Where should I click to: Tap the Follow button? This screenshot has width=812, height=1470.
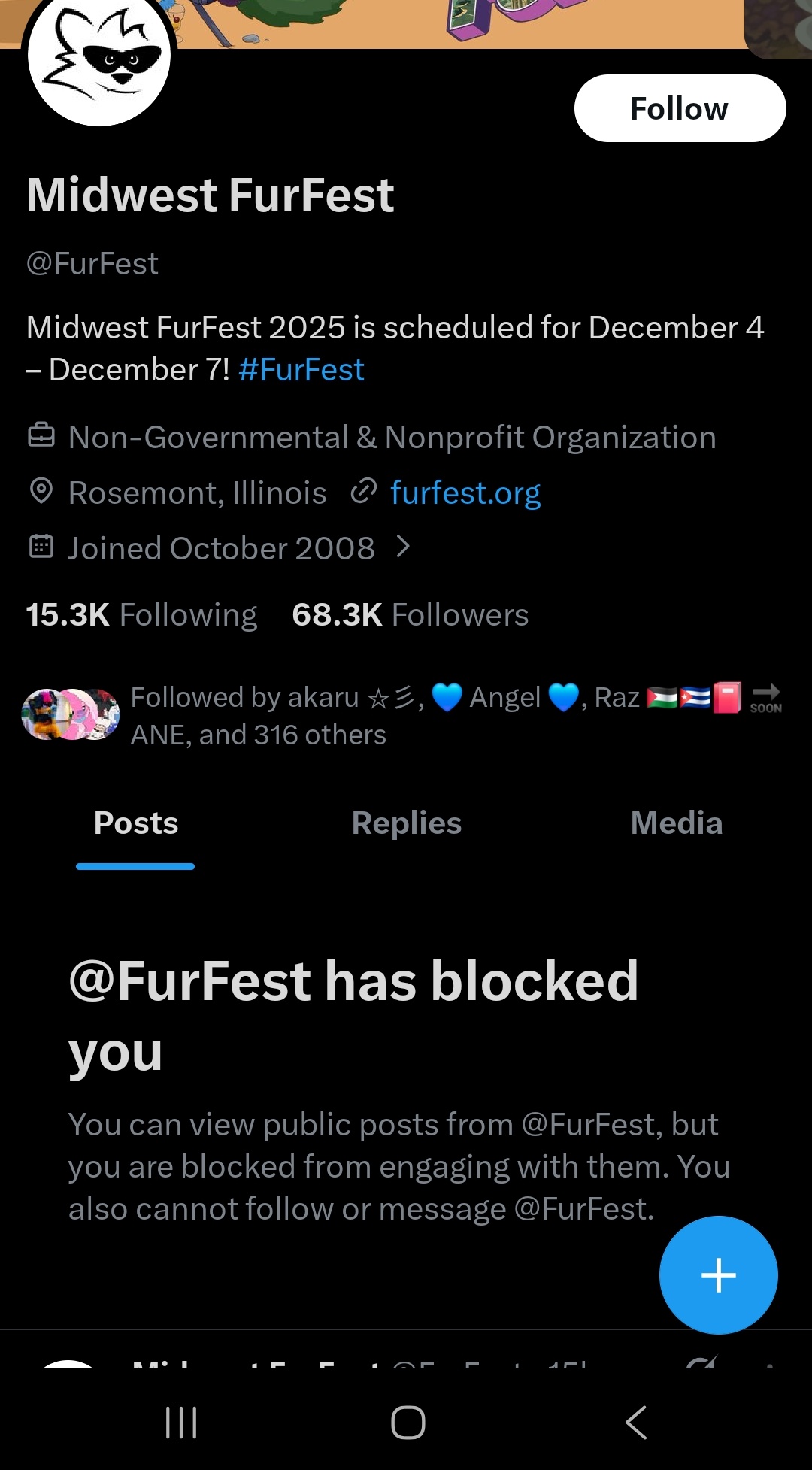[680, 108]
